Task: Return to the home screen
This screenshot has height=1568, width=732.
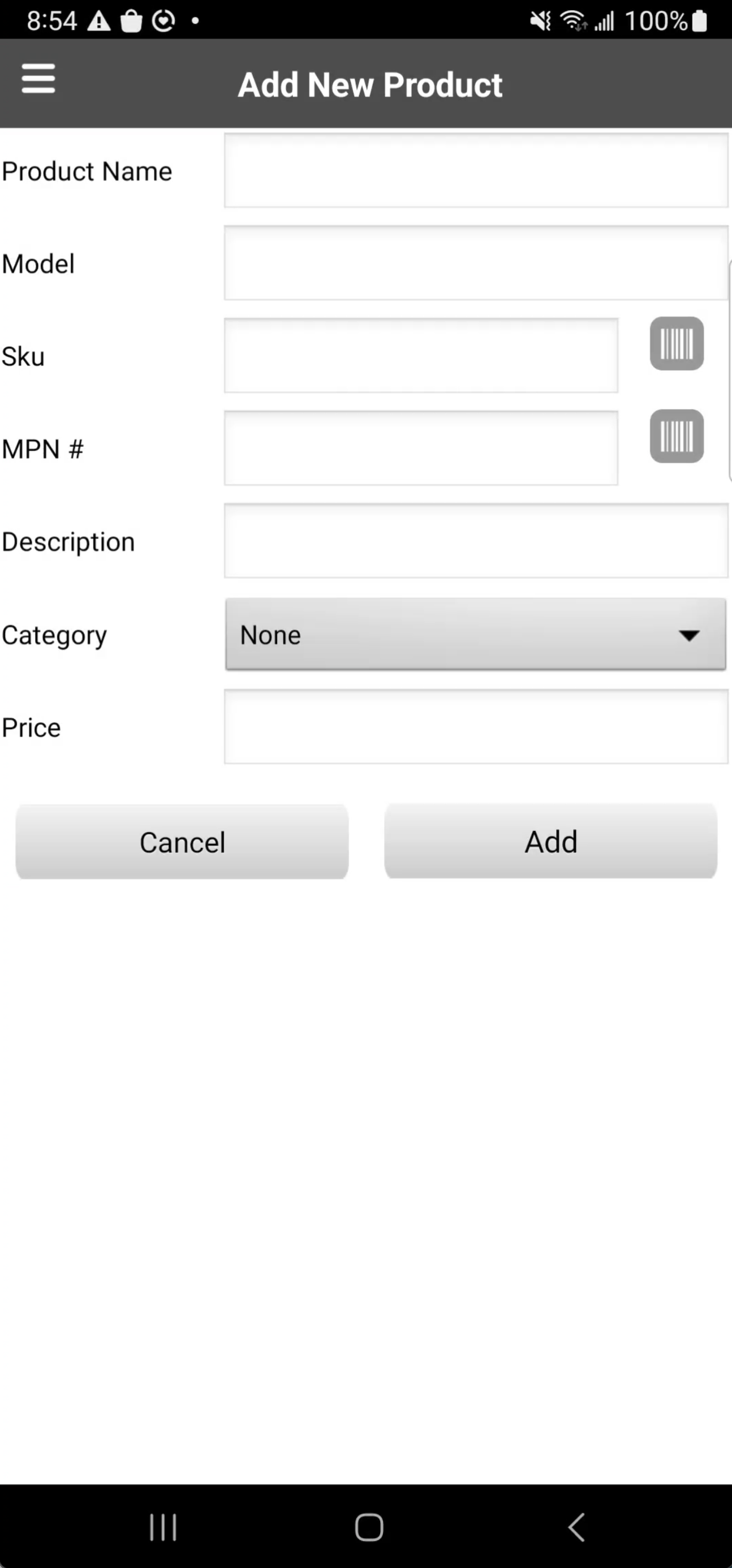Action: tap(369, 1527)
